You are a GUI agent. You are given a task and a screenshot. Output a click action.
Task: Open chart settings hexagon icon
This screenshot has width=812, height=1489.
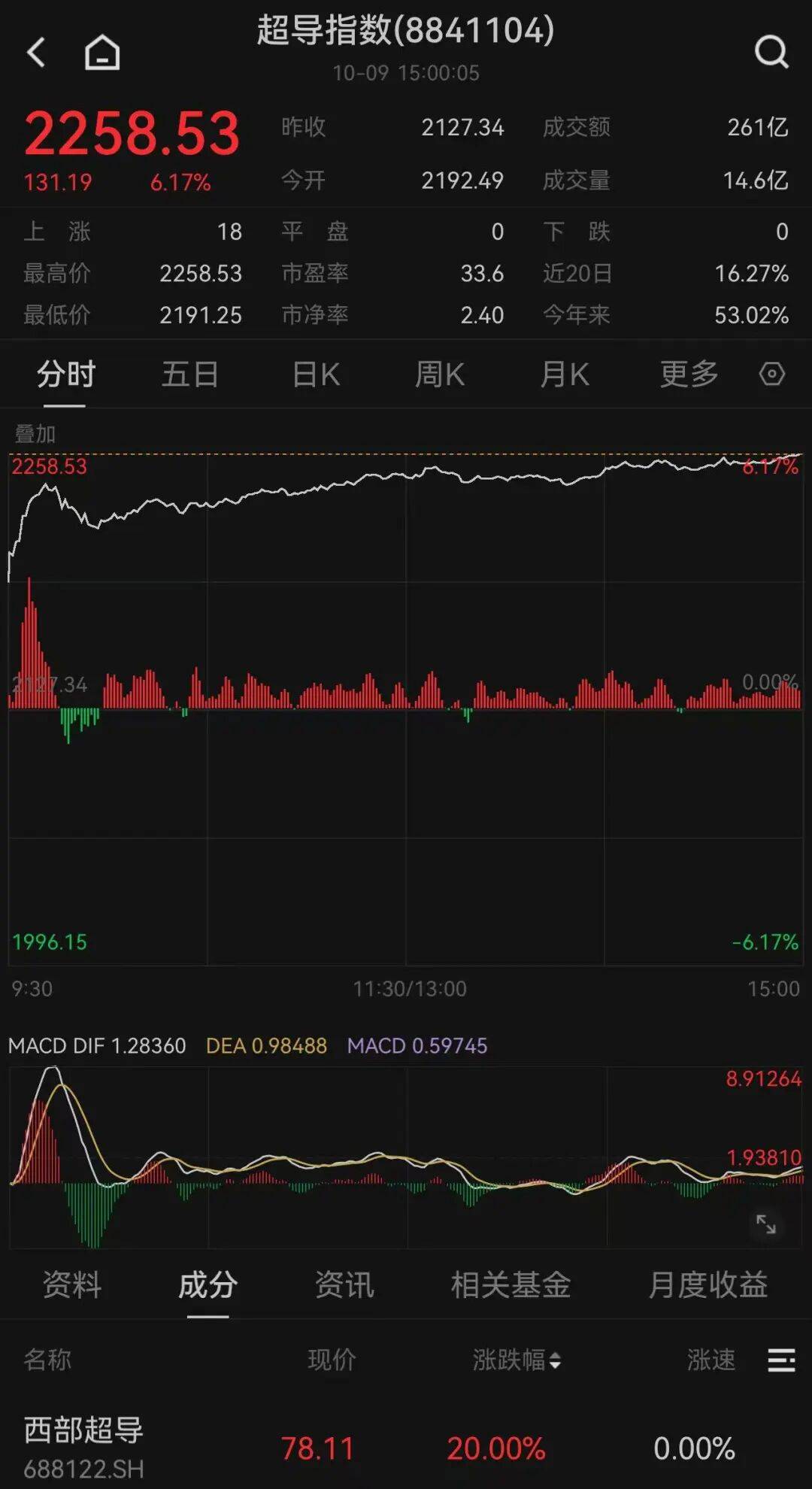[771, 374]
